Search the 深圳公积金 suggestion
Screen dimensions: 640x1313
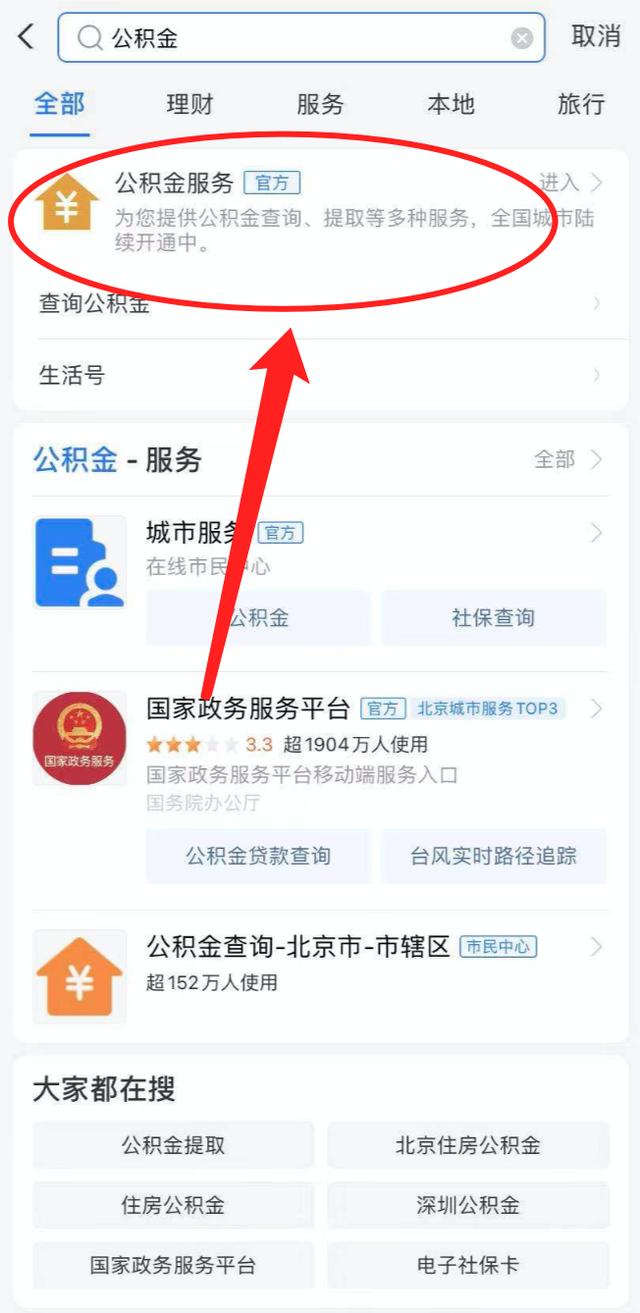[468, 1205]
